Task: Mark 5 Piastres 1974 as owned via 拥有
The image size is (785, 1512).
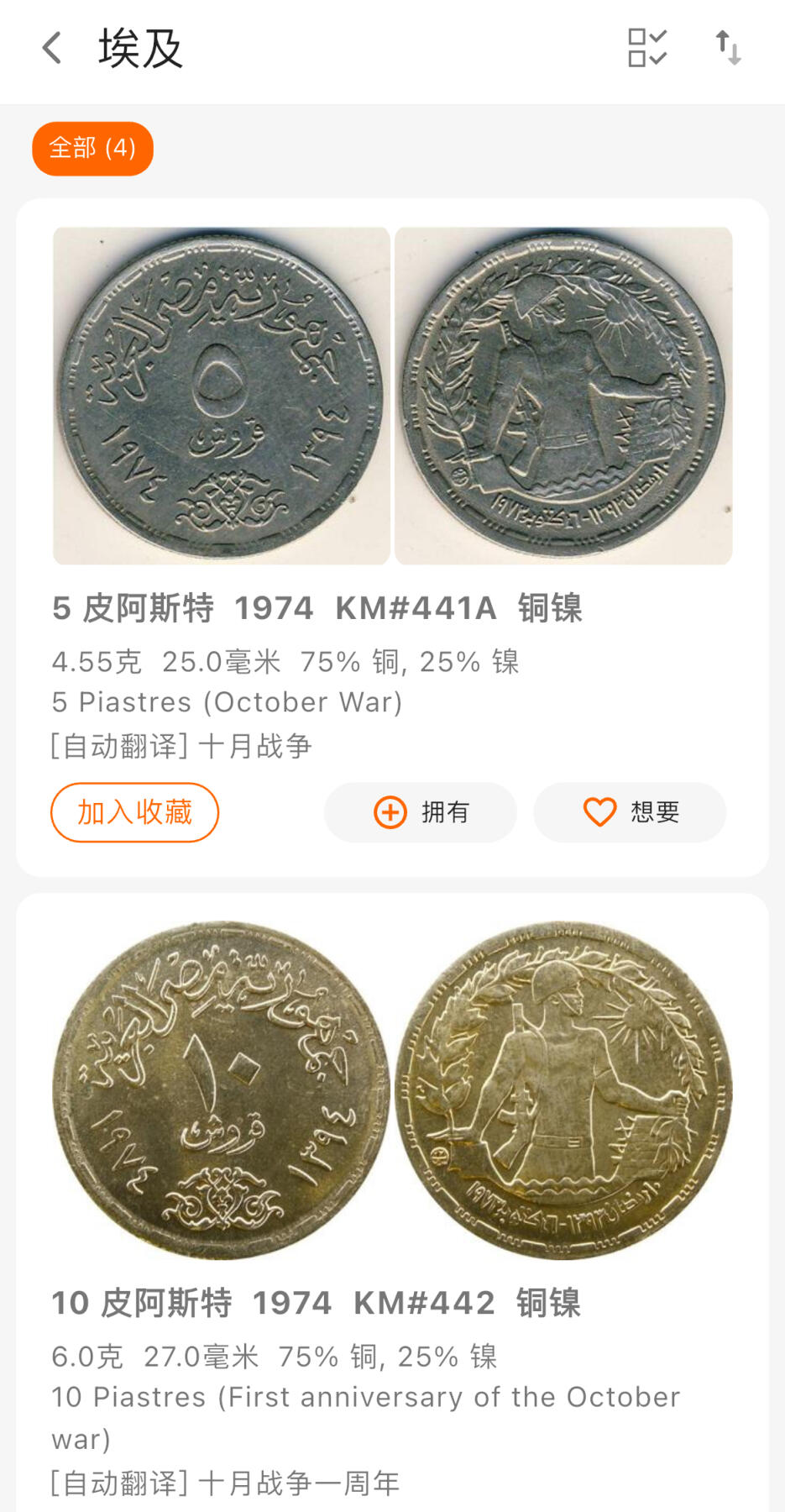Action: click(421, 812)
